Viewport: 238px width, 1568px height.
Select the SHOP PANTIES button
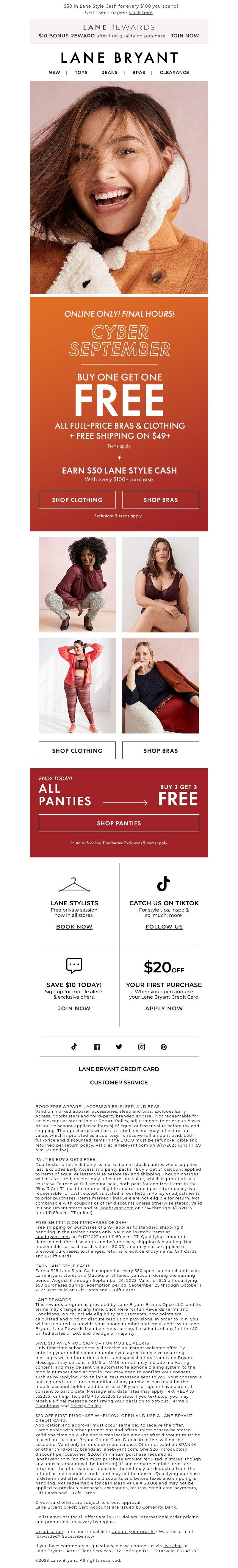[x=119, y=823]
